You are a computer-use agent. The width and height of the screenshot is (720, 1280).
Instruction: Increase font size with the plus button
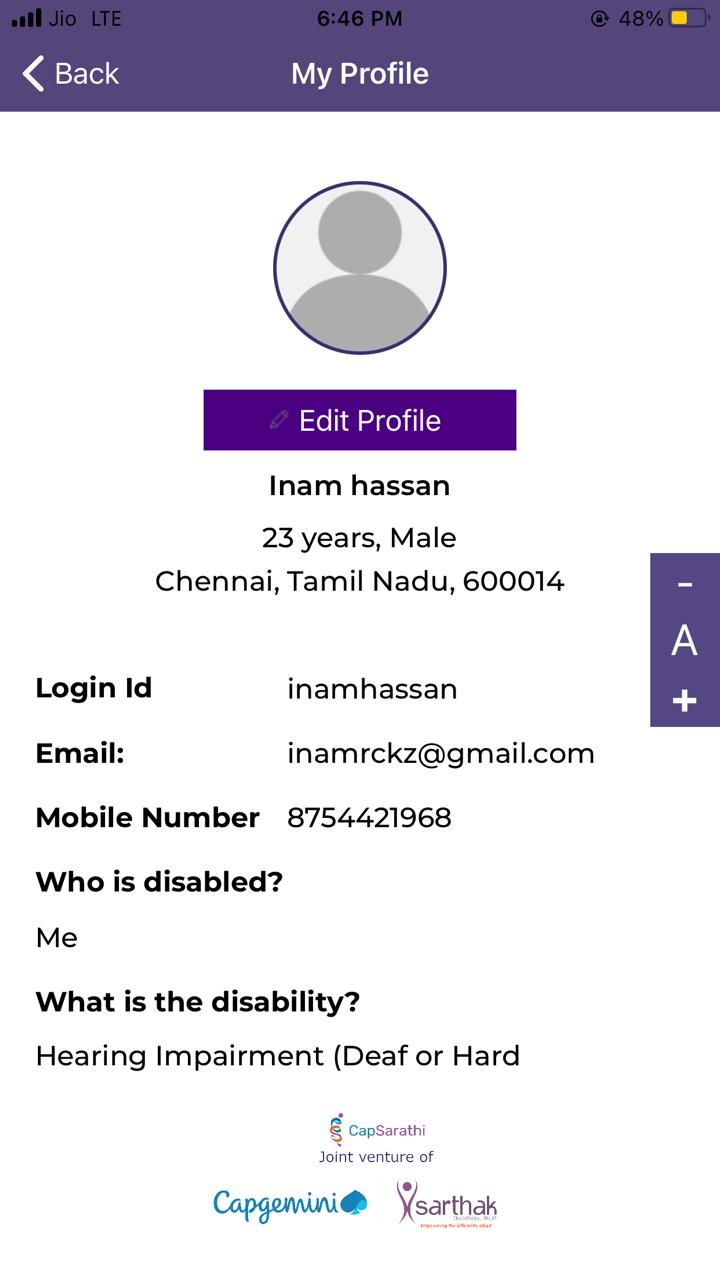(x=685, y=701)
